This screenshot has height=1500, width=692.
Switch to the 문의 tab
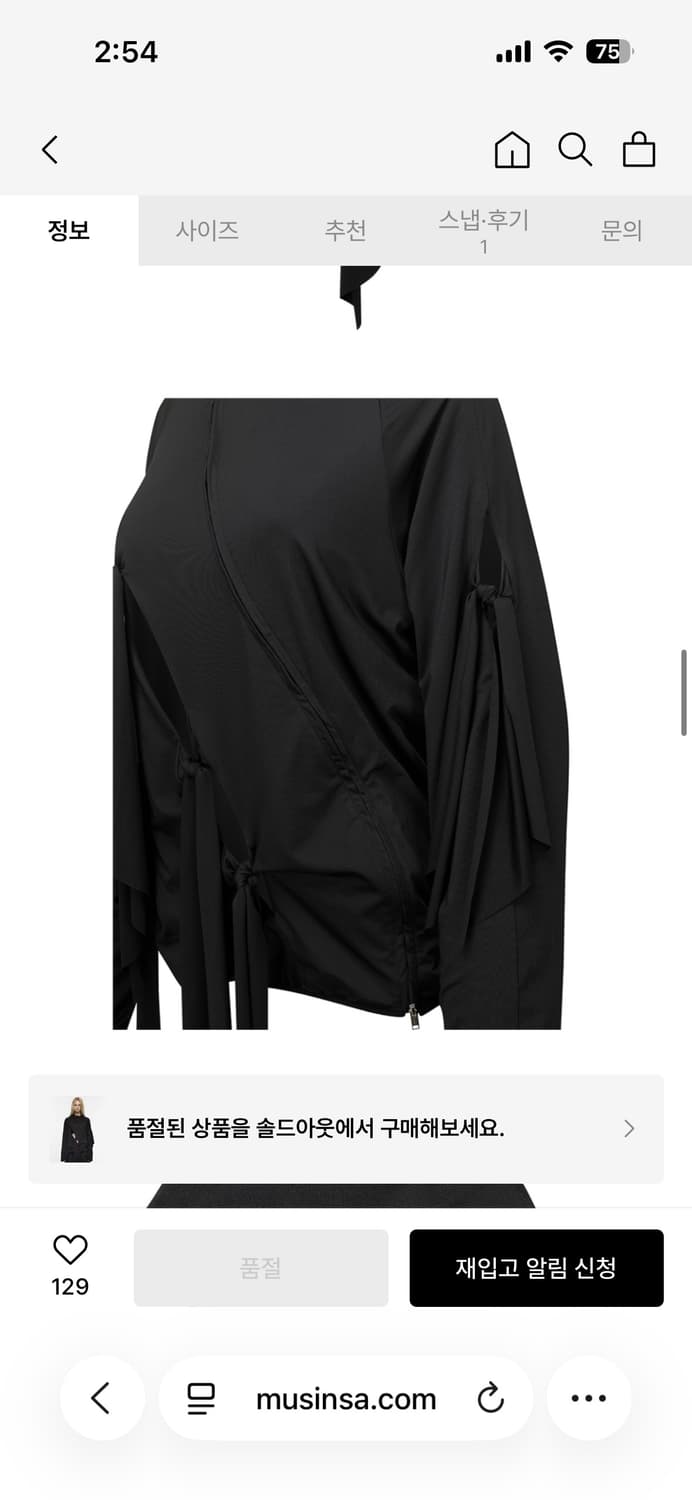[621, 231]
